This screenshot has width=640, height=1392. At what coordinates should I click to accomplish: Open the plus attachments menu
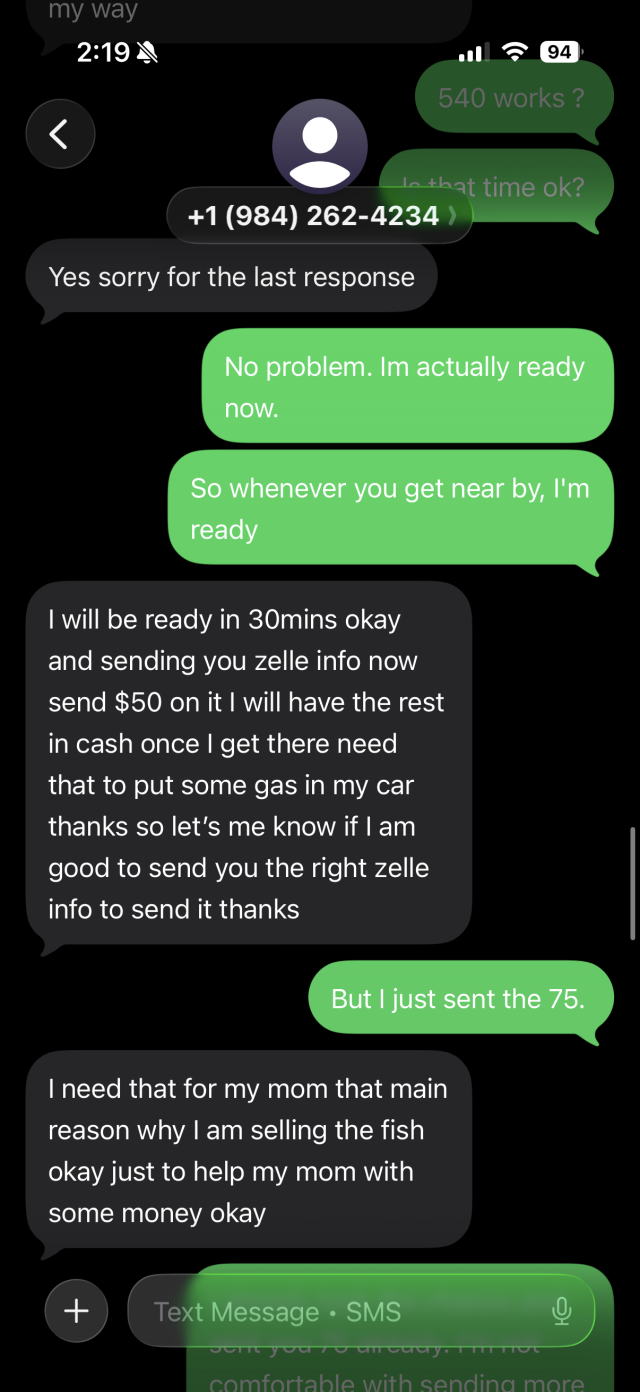click(x=77, y=1310)
